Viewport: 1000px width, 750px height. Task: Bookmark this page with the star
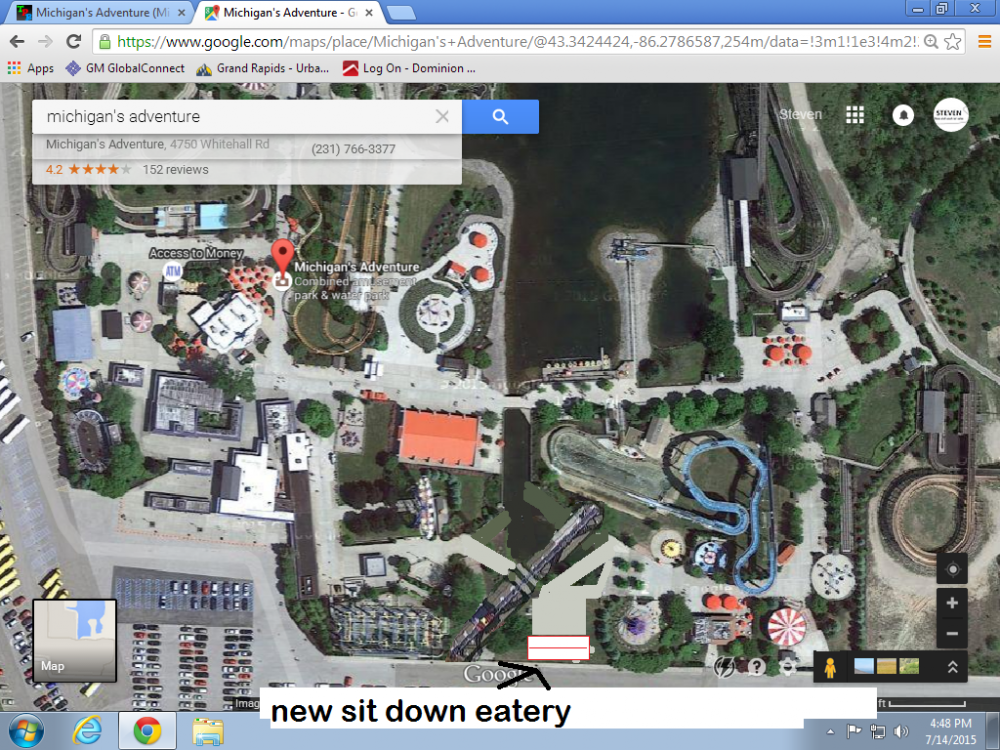point(954,42)
